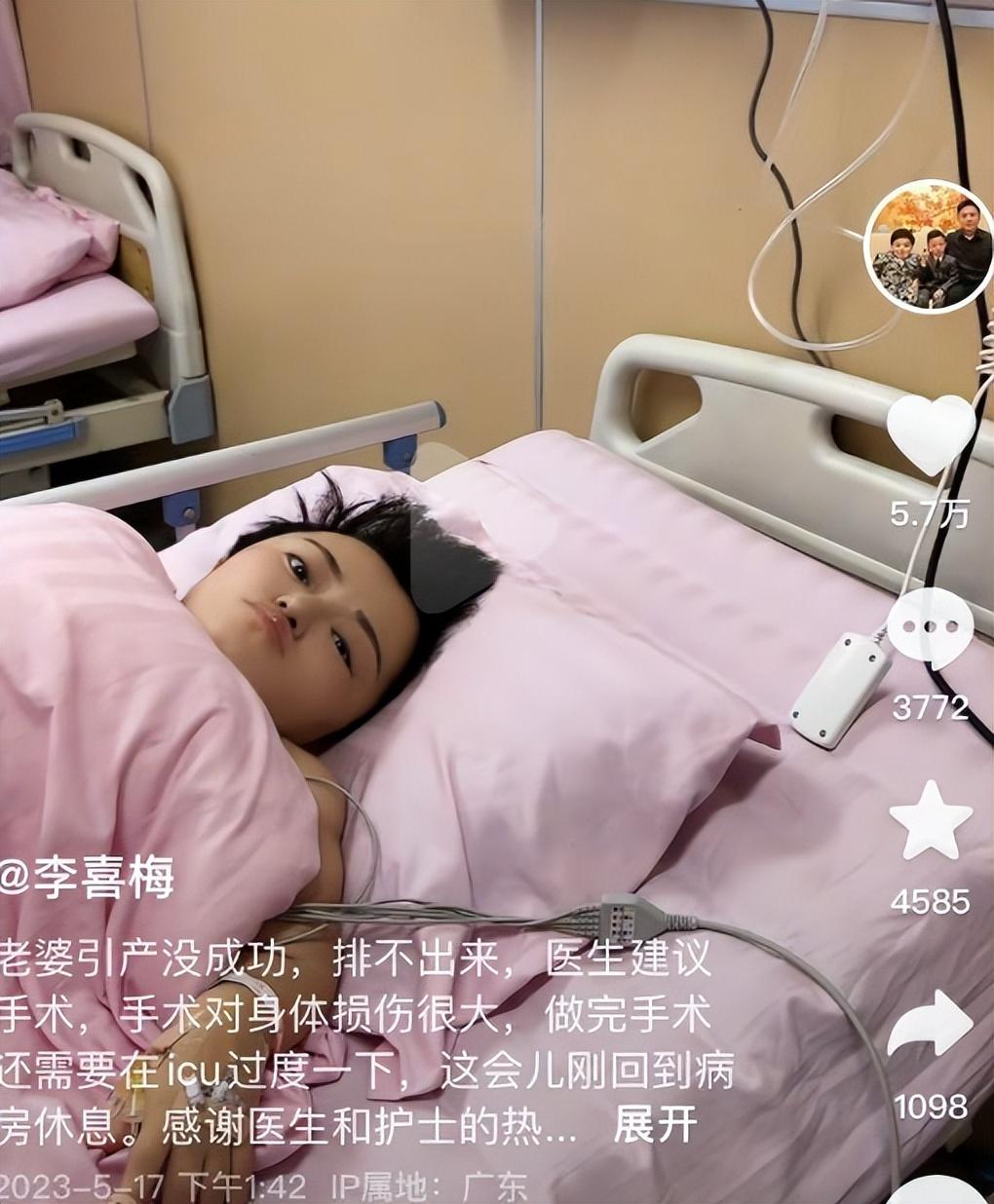
Task: Share this video via arrow icon
Action: coord(931,1026)
